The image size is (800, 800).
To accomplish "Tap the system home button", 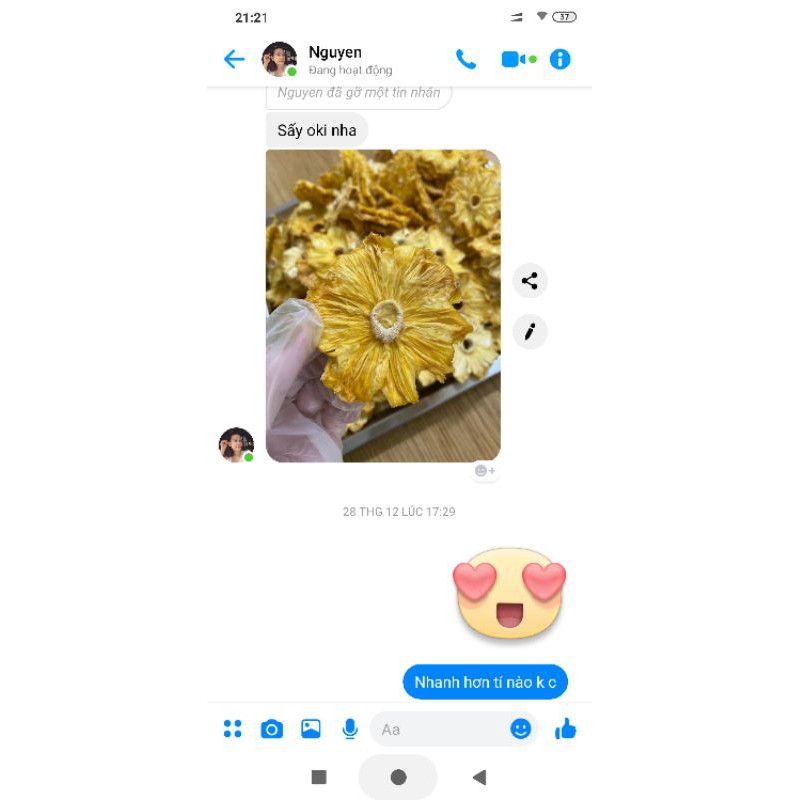I will tap(398, 777).
